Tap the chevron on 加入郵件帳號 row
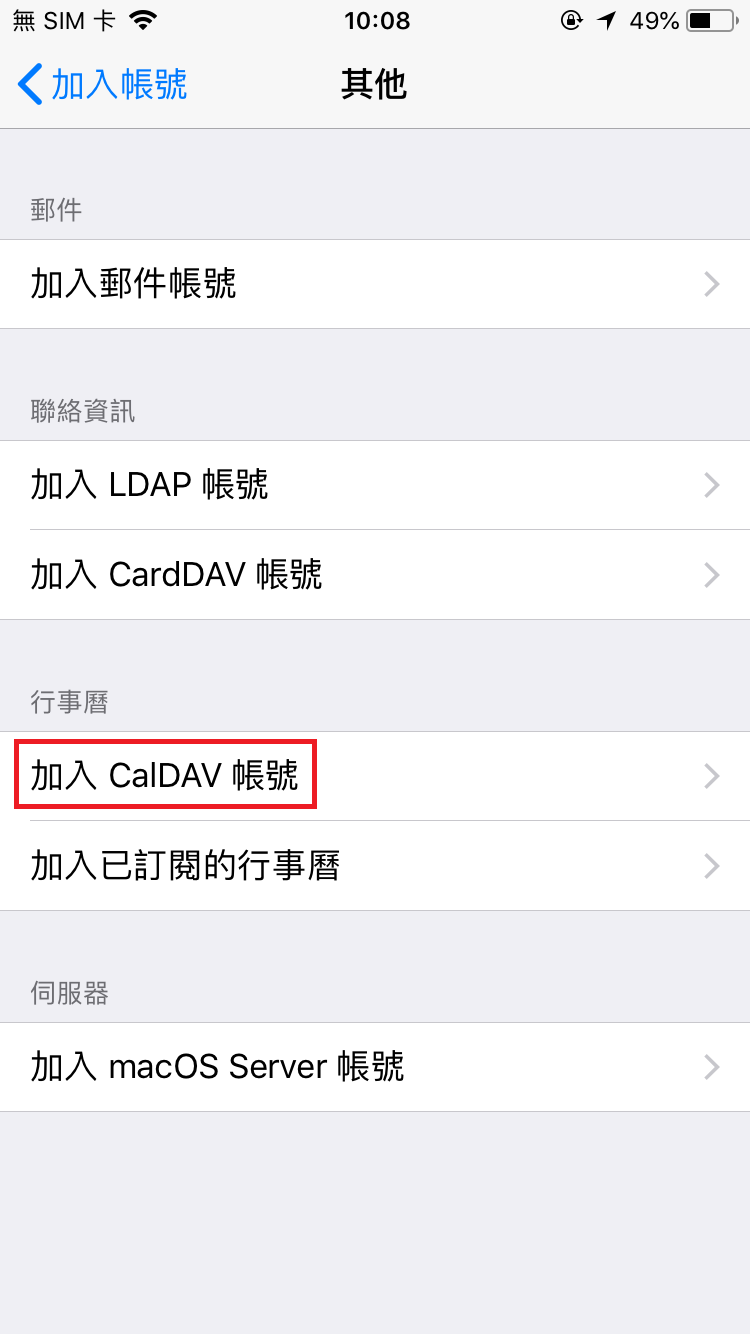 pyautogui.click(x=710, y=285)
